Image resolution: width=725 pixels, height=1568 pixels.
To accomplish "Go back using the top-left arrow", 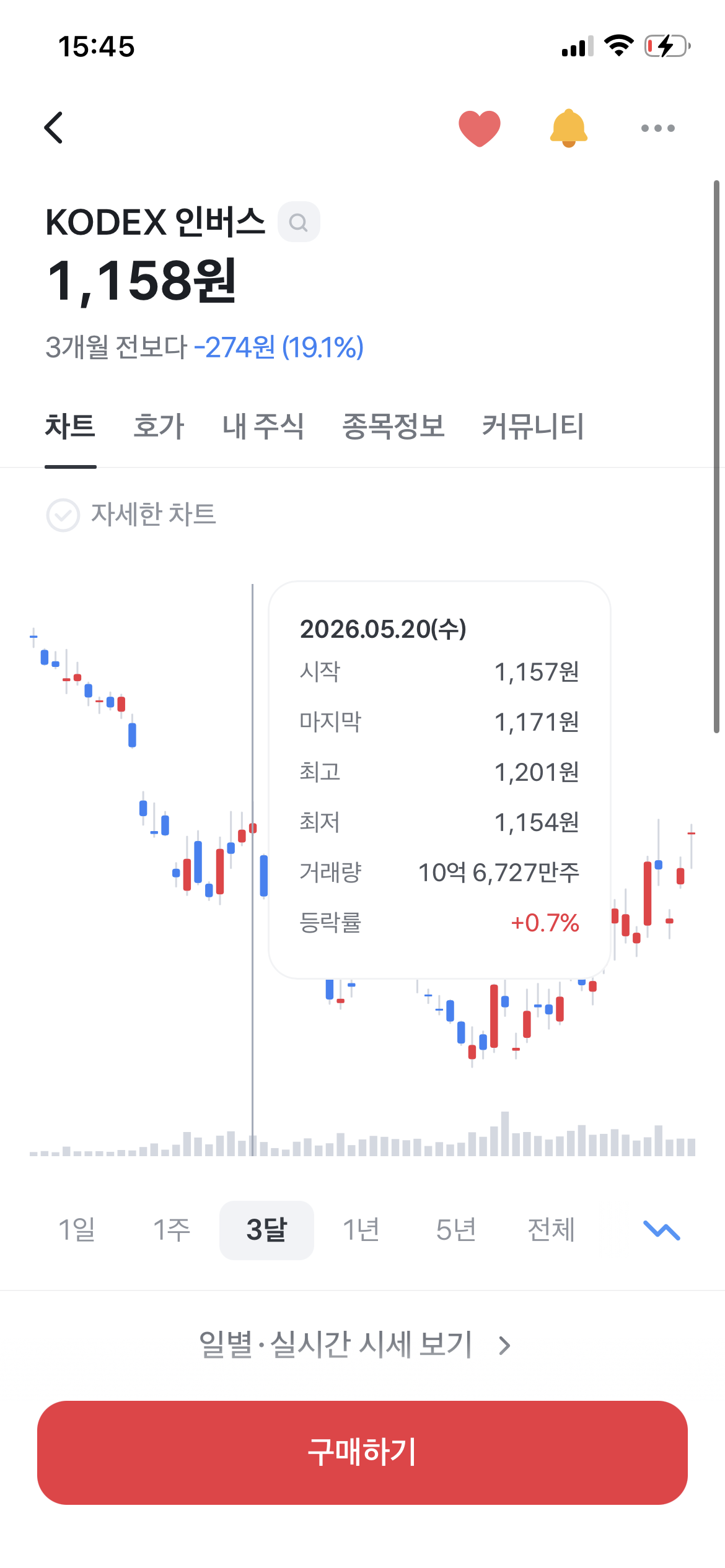I will point(54,128).
